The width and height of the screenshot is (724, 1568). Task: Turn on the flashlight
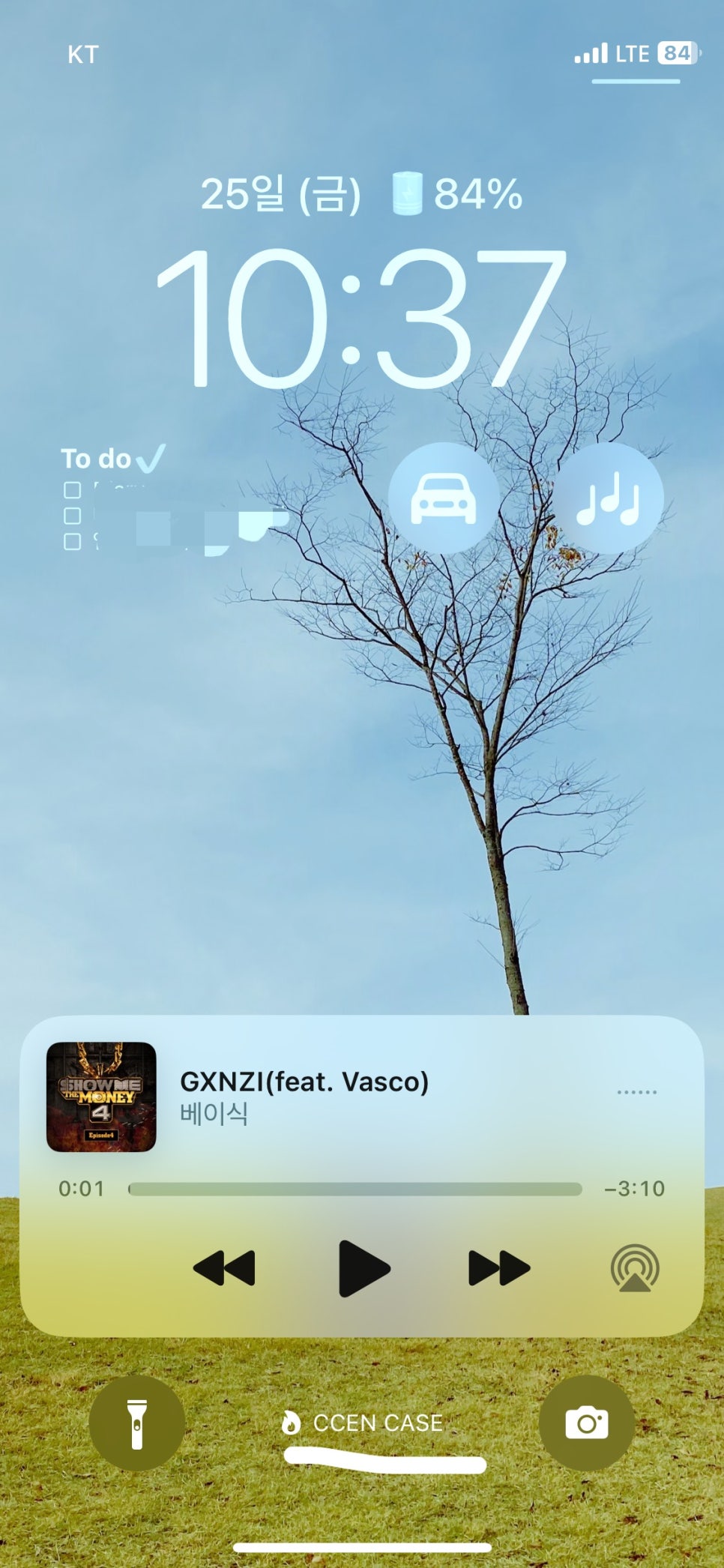pos(136,1423)
